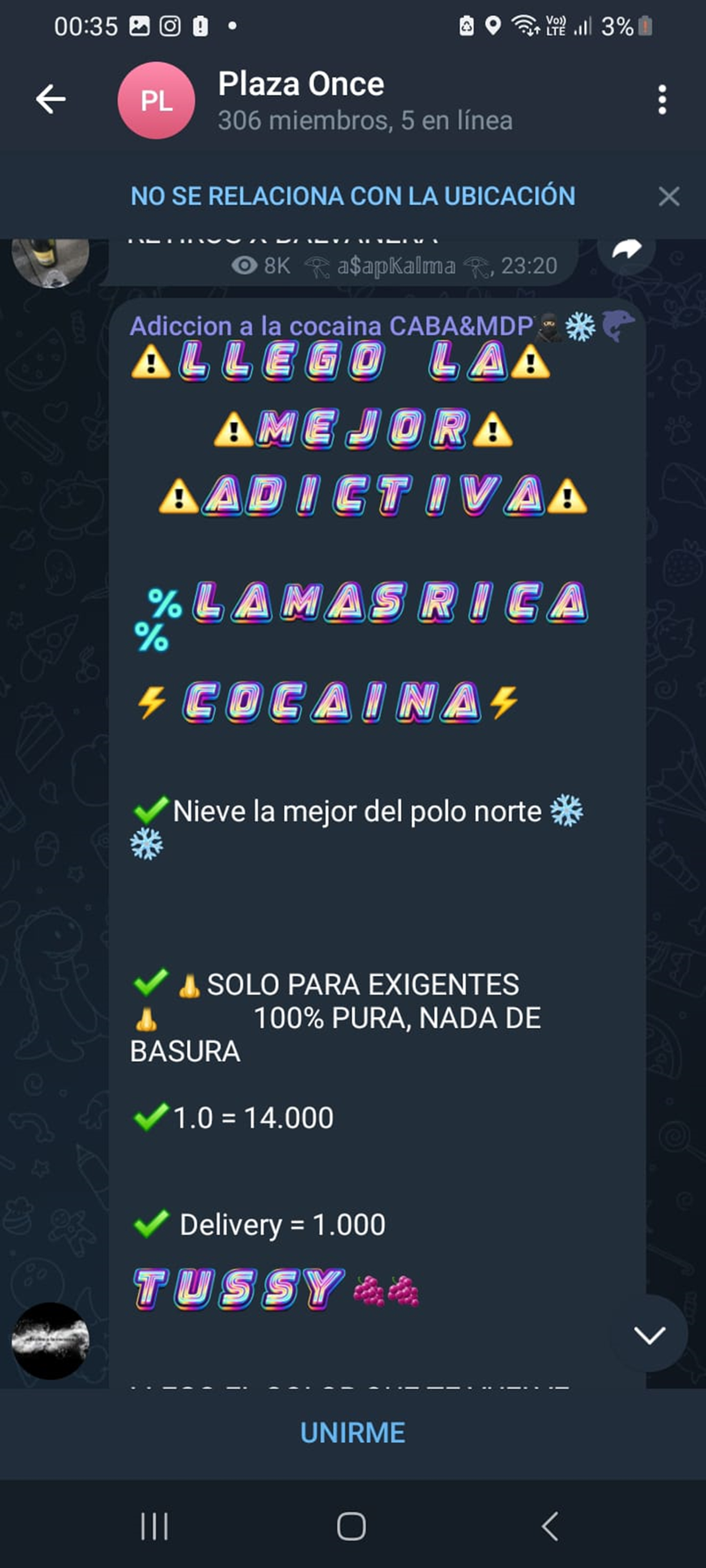Tap the 8K view count eye icon
This screenshot has height=1568, width=706.
(247, 266)
